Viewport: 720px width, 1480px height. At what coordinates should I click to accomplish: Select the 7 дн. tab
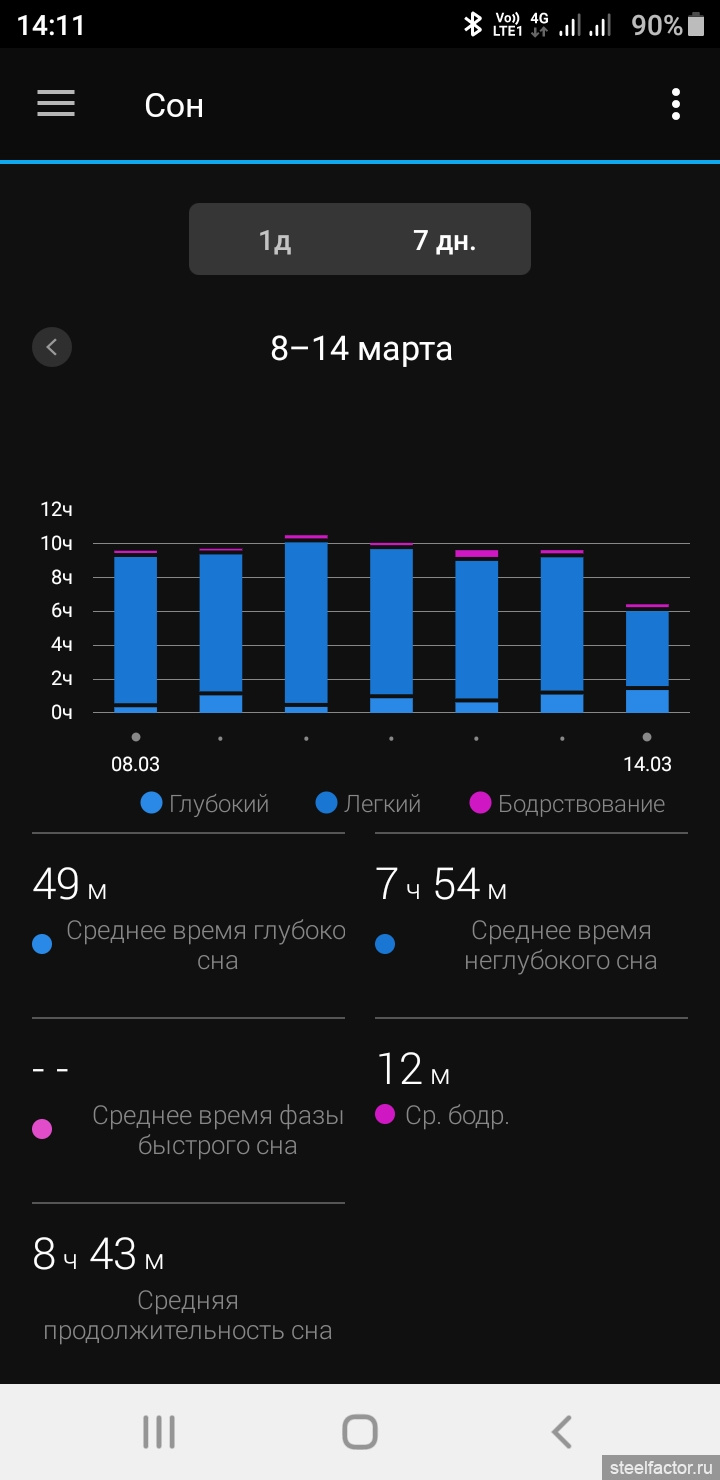[x=445, y=240]
